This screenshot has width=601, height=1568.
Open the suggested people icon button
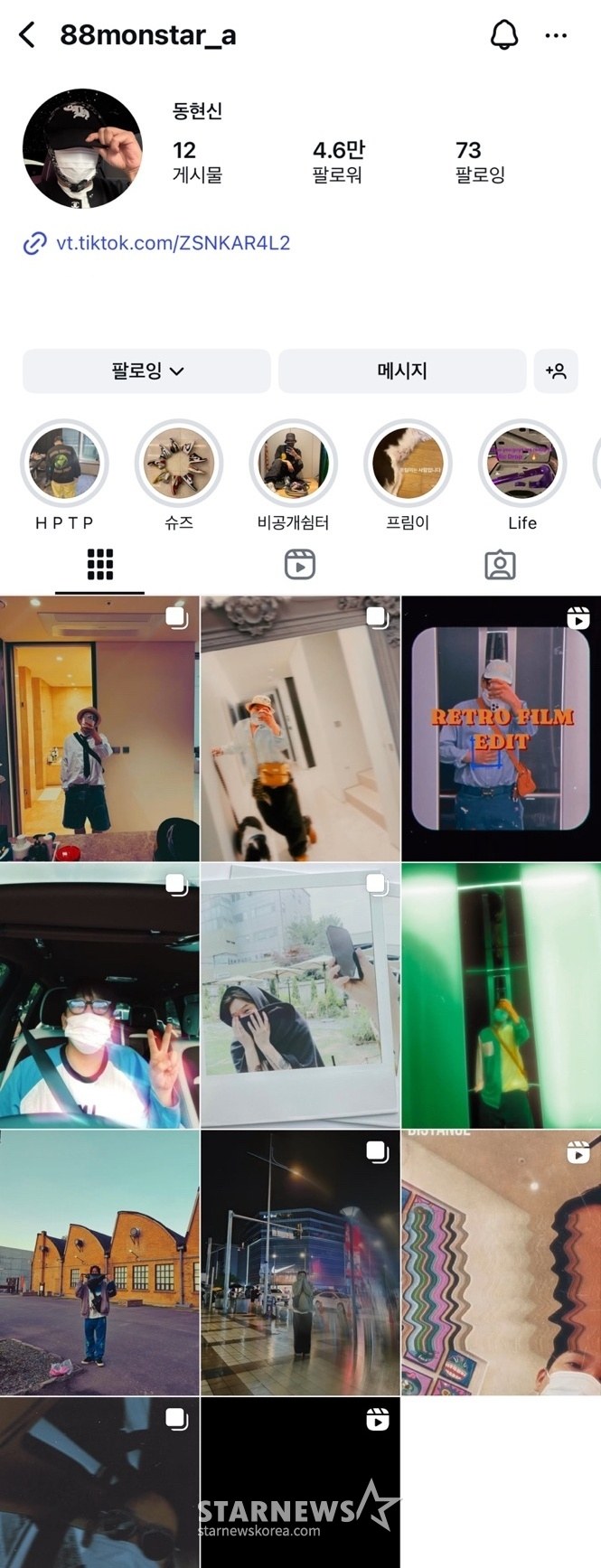[556, 371]
